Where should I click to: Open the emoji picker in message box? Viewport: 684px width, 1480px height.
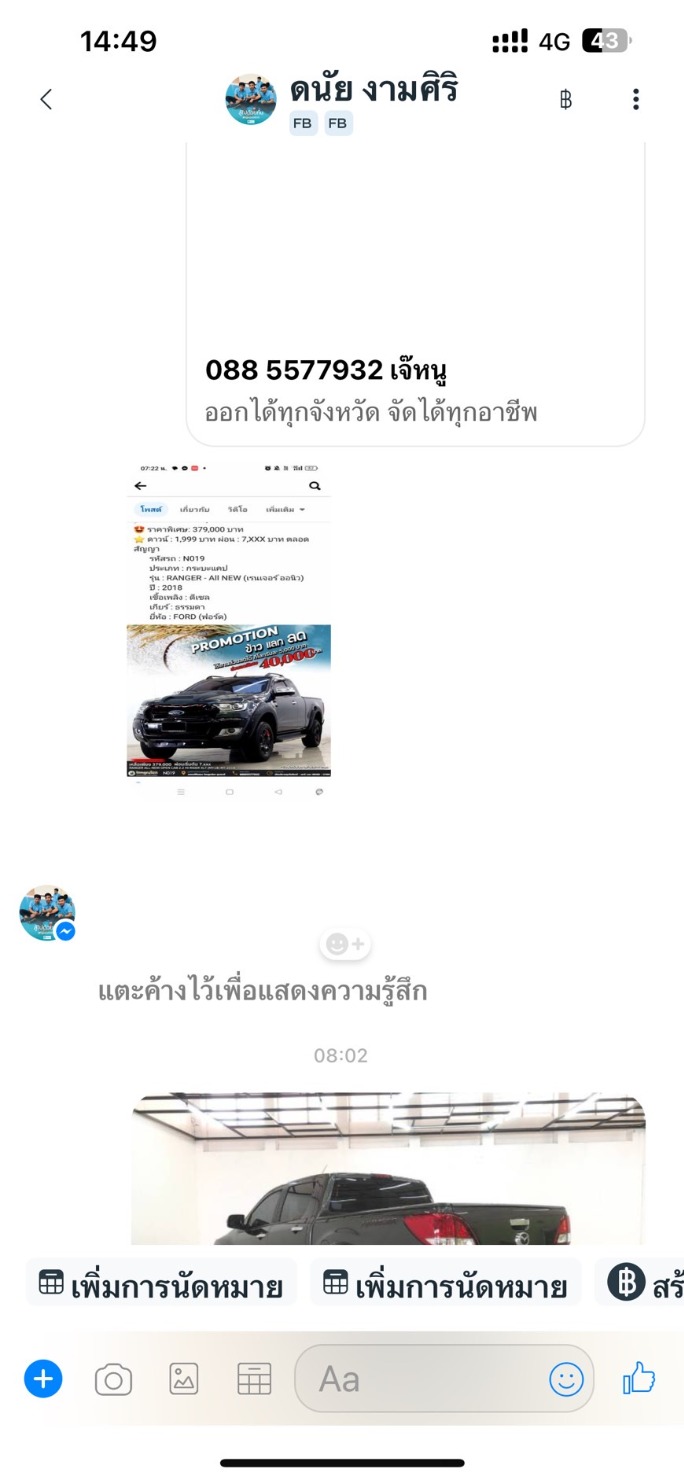[566, 1380]
